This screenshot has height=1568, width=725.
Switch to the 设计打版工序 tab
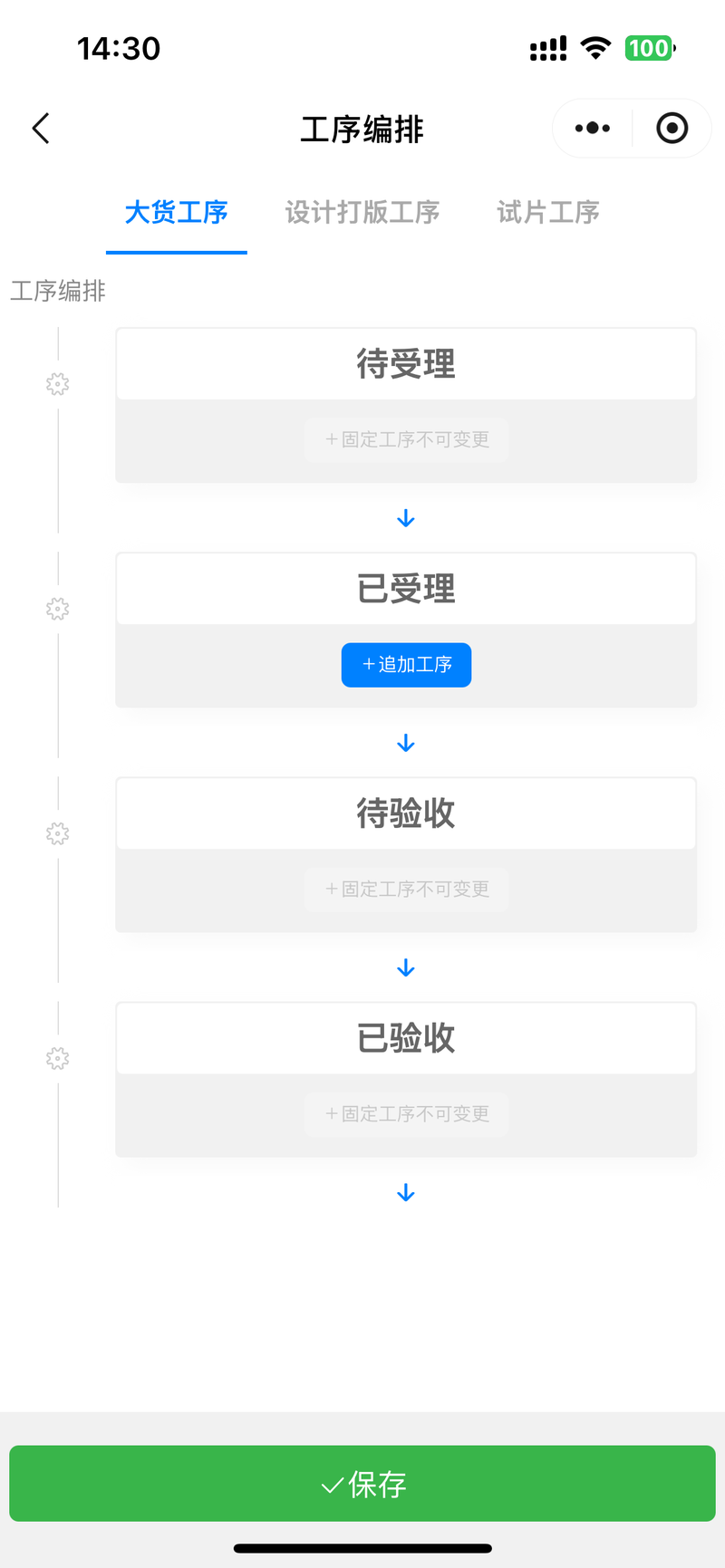(x=362, y=213)
